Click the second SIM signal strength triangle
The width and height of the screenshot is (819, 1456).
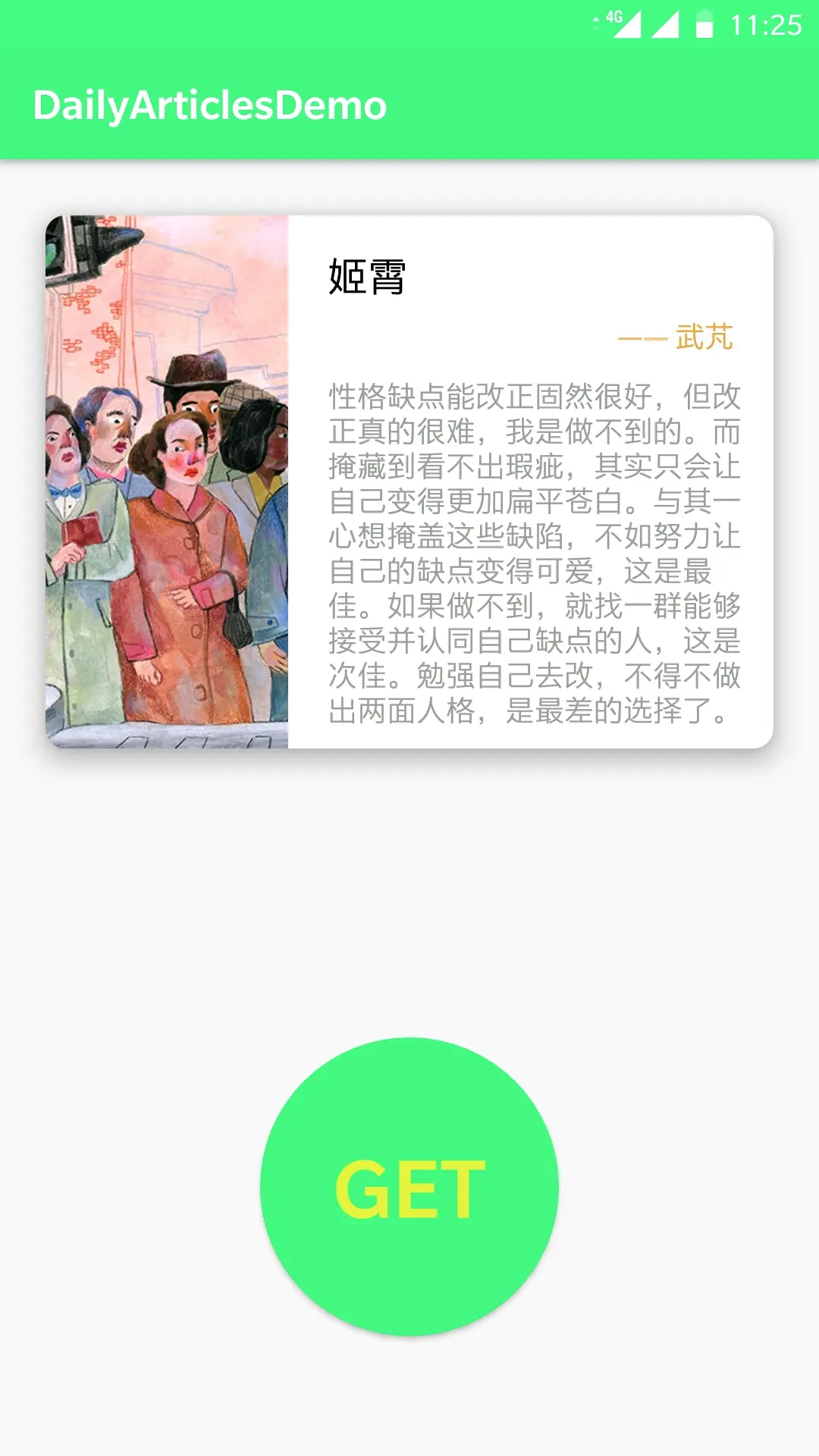tap(666, 23)
